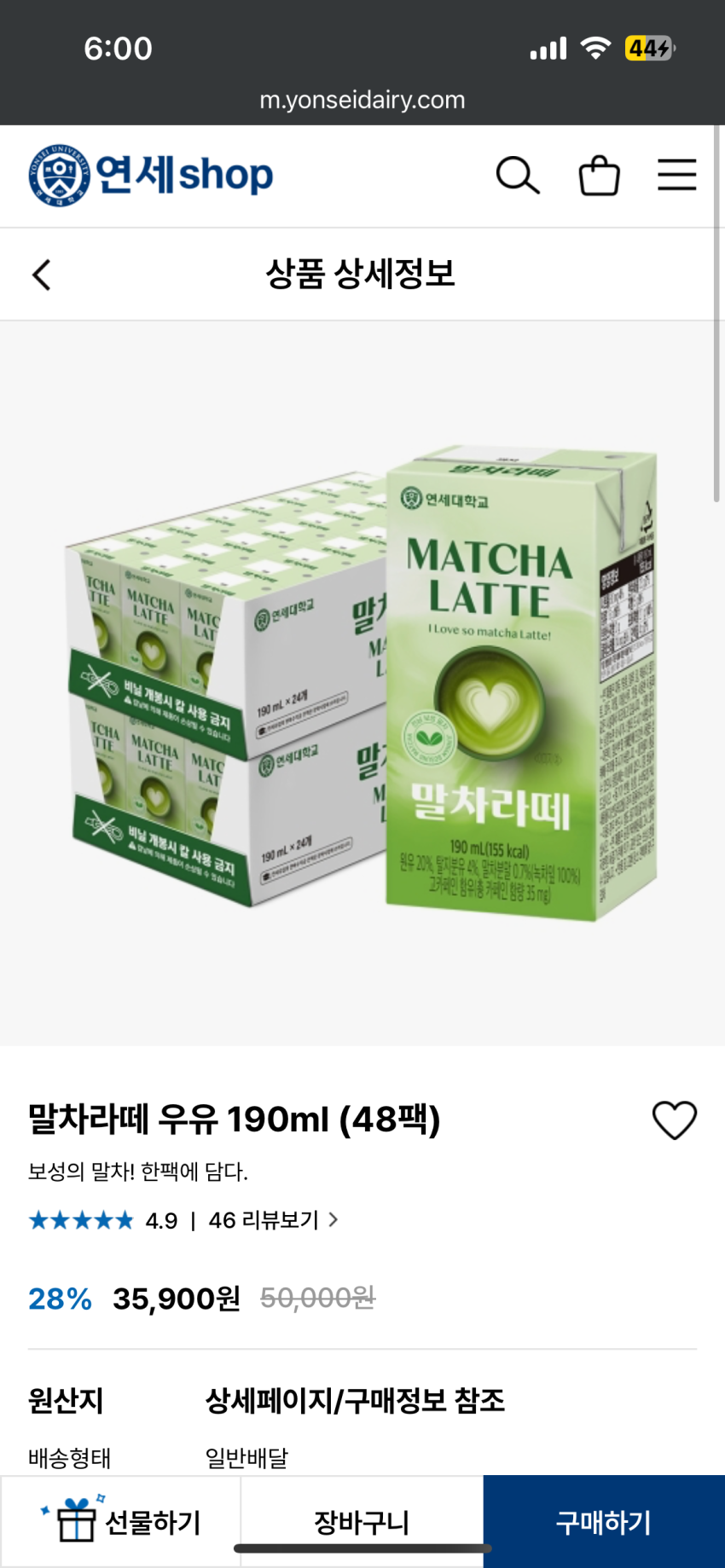Open the matcha latte product image

pos(362,682)
